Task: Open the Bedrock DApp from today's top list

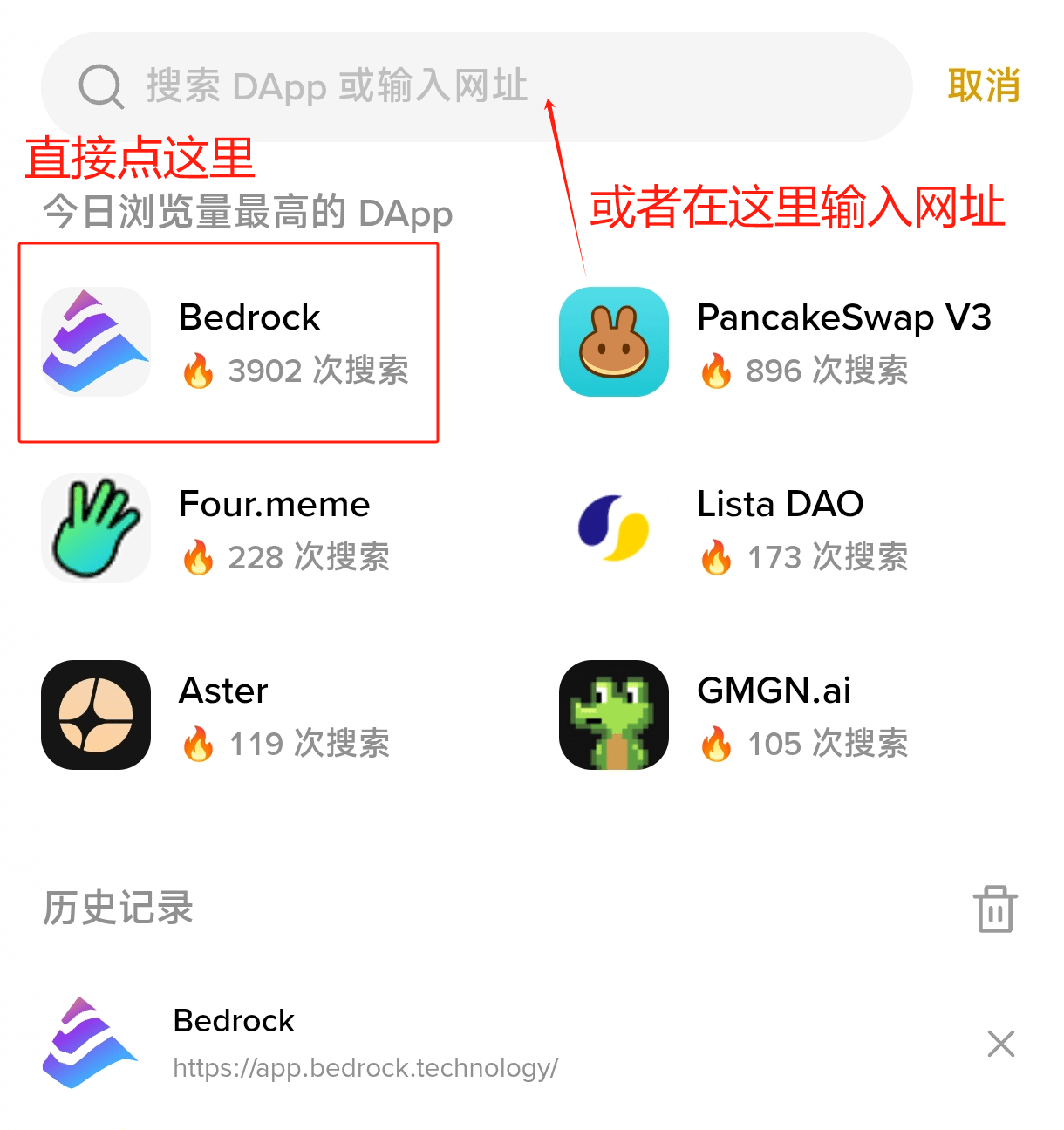Action: pos(227,342)
